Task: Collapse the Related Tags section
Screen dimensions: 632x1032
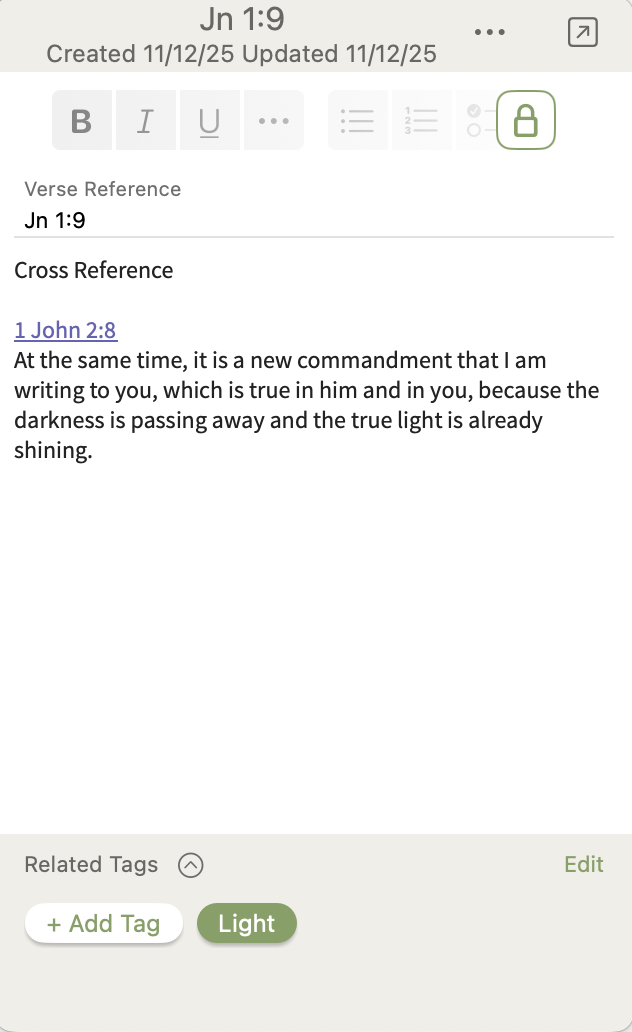Action: 190,865
